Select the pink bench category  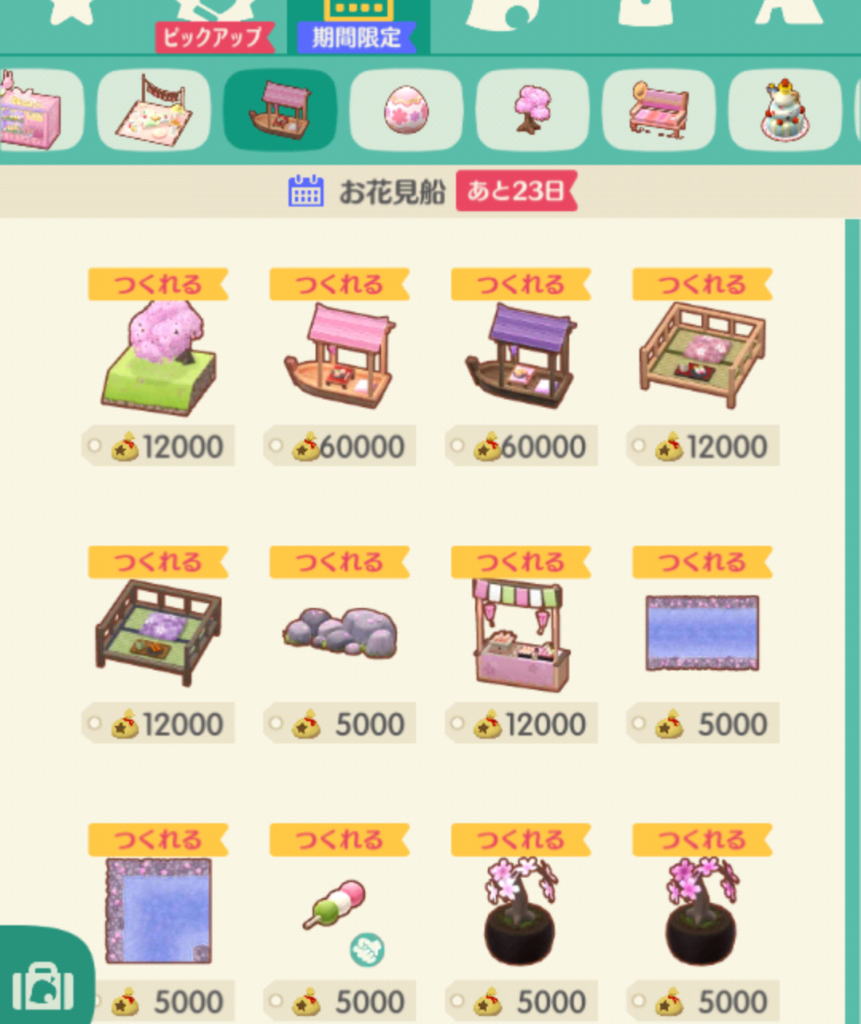pyautogui.click(x=659, y=110)
